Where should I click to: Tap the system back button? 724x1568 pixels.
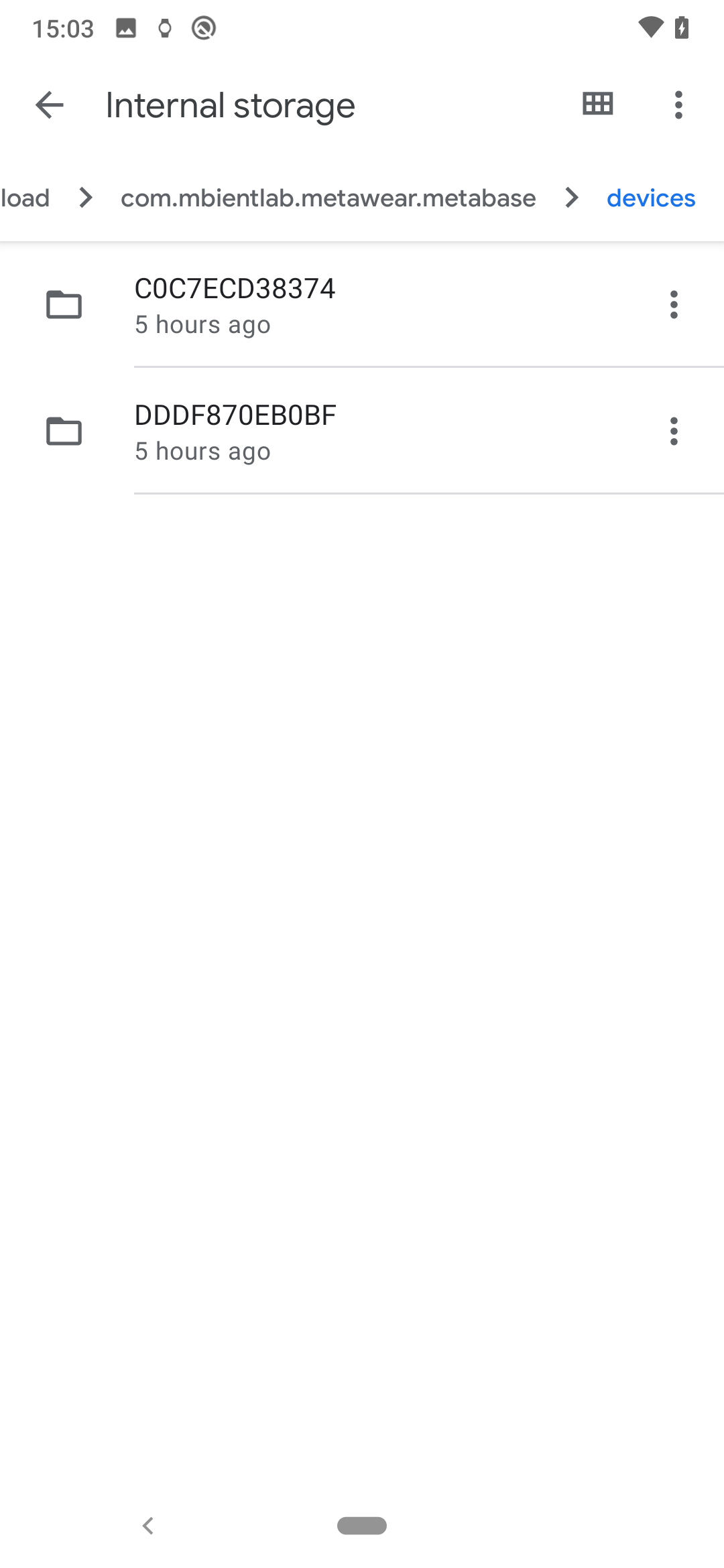click(149, 1526)
